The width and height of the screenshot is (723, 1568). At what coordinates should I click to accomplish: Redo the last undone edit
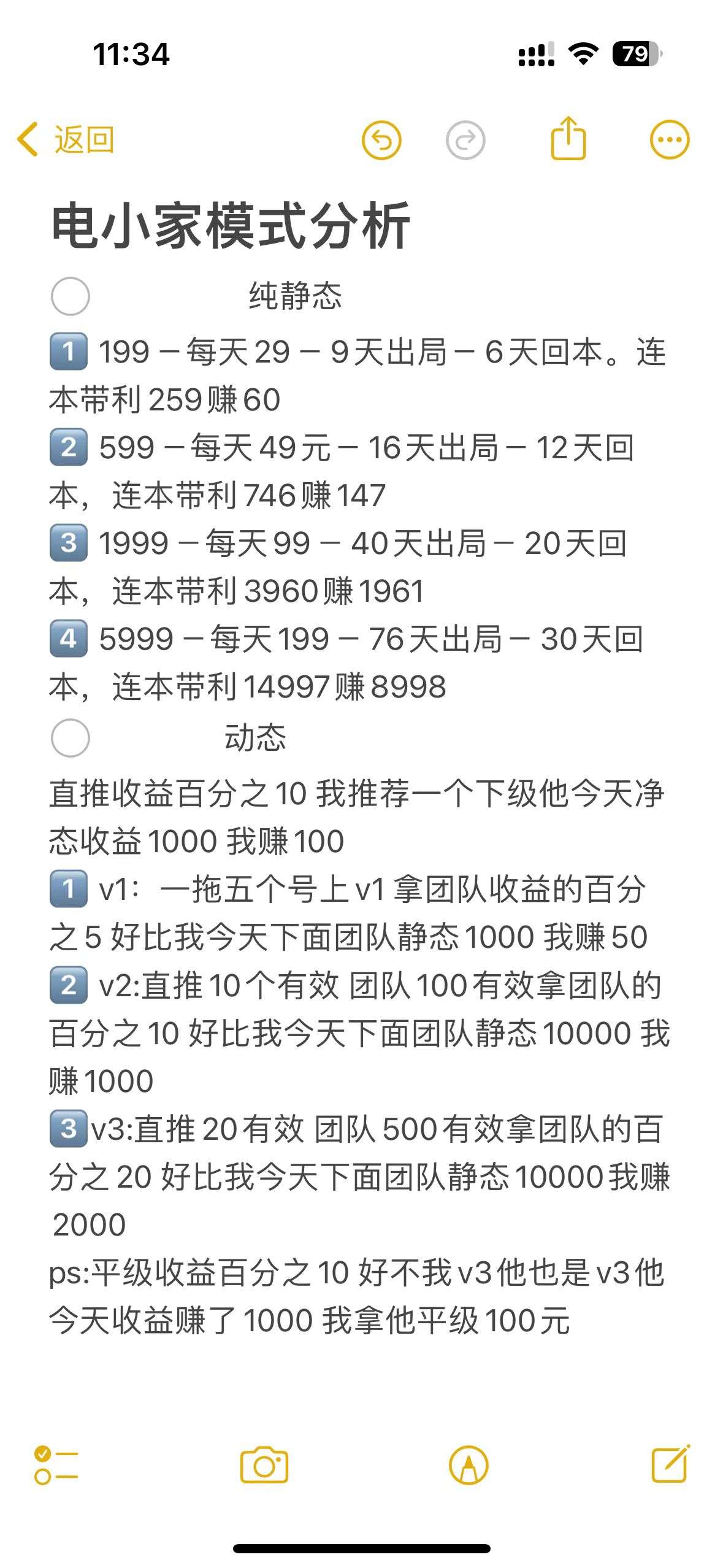coord(465,140)
